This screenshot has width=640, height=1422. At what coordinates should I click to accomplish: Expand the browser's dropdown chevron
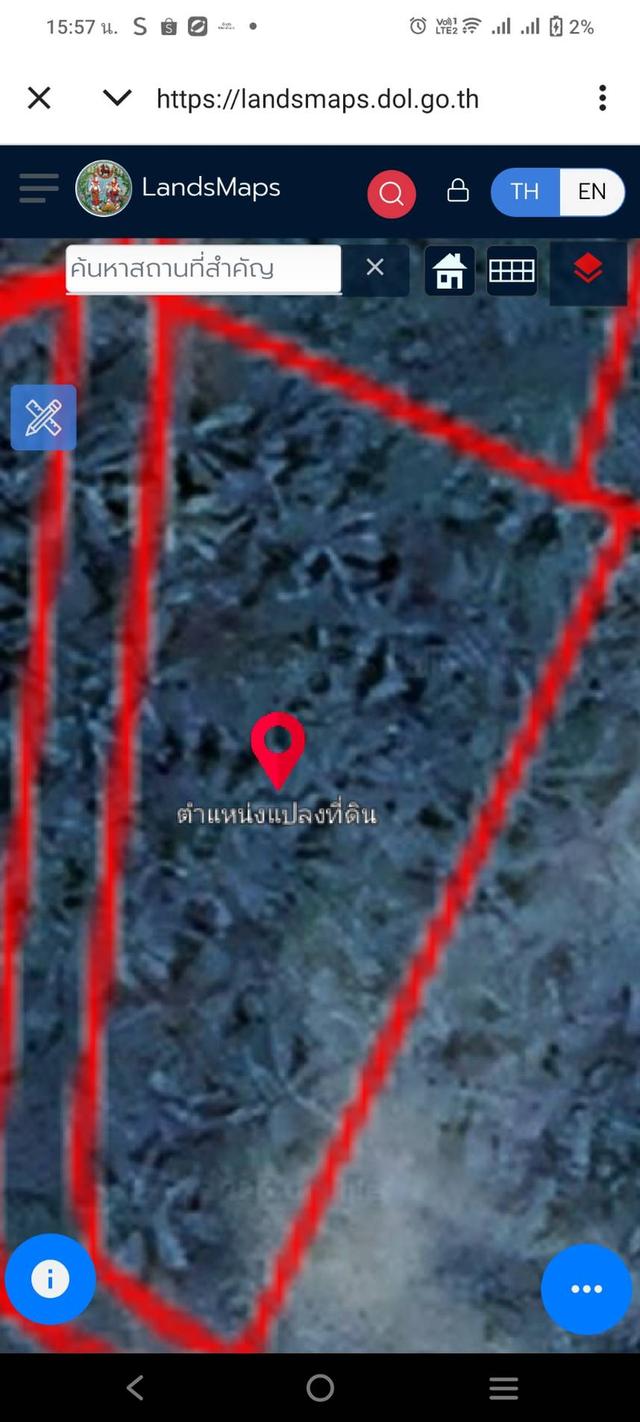[117, 98]
